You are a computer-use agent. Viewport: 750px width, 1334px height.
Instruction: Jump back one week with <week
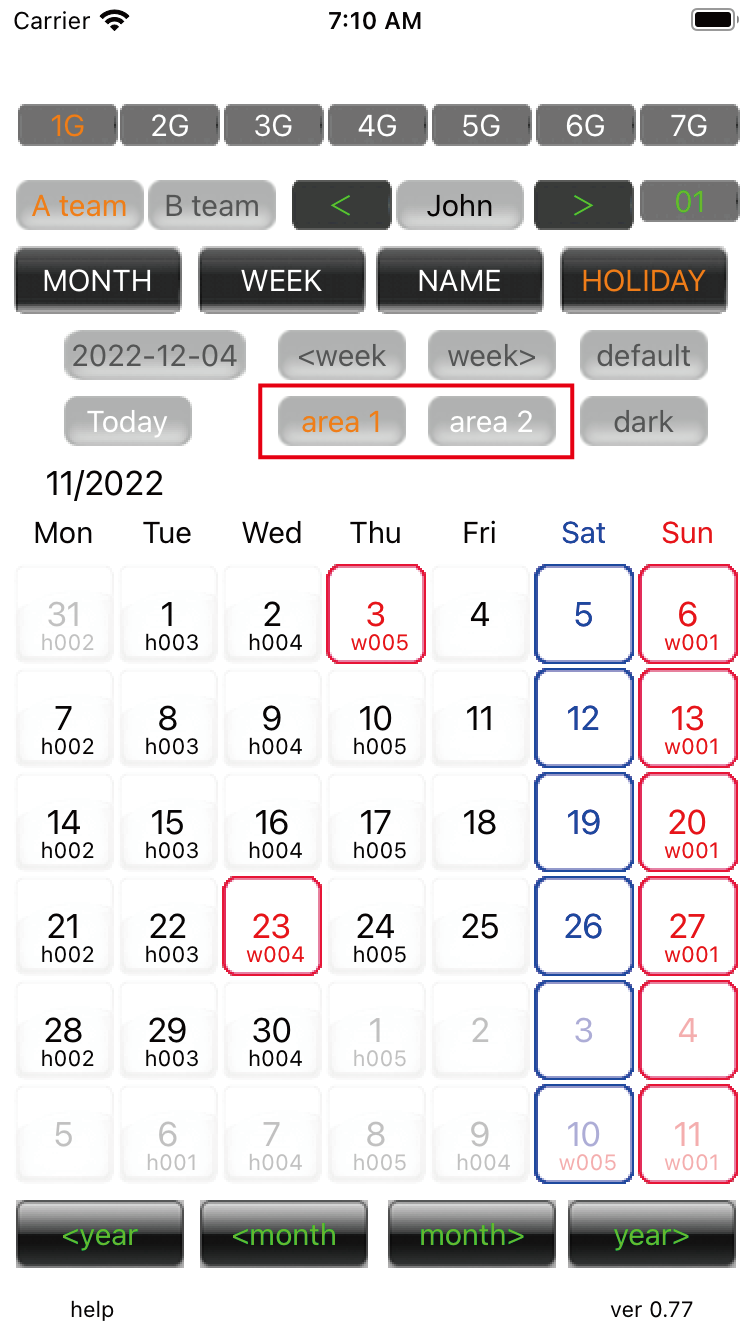click(x=342, y=356)
